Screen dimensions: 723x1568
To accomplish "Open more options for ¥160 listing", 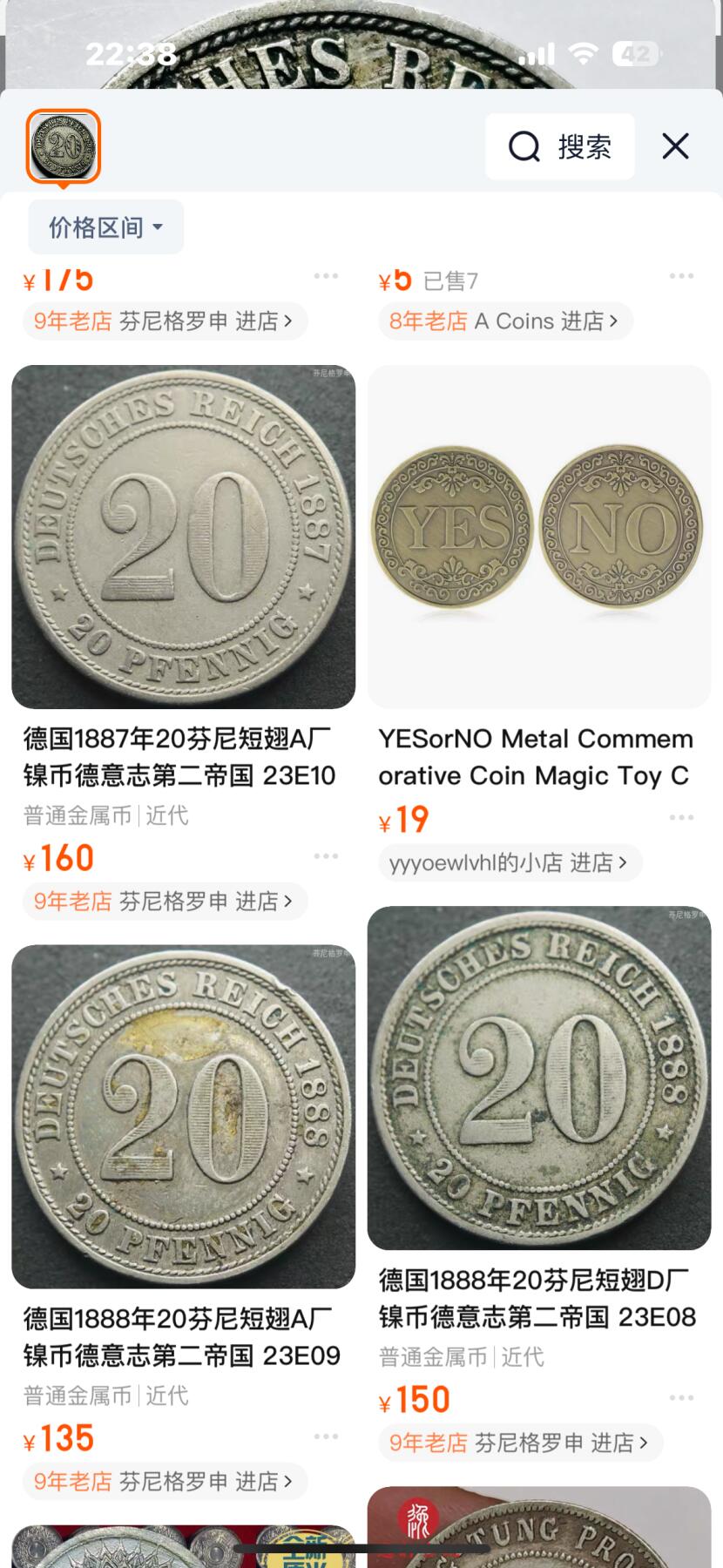I will click(x=326, y=856).
